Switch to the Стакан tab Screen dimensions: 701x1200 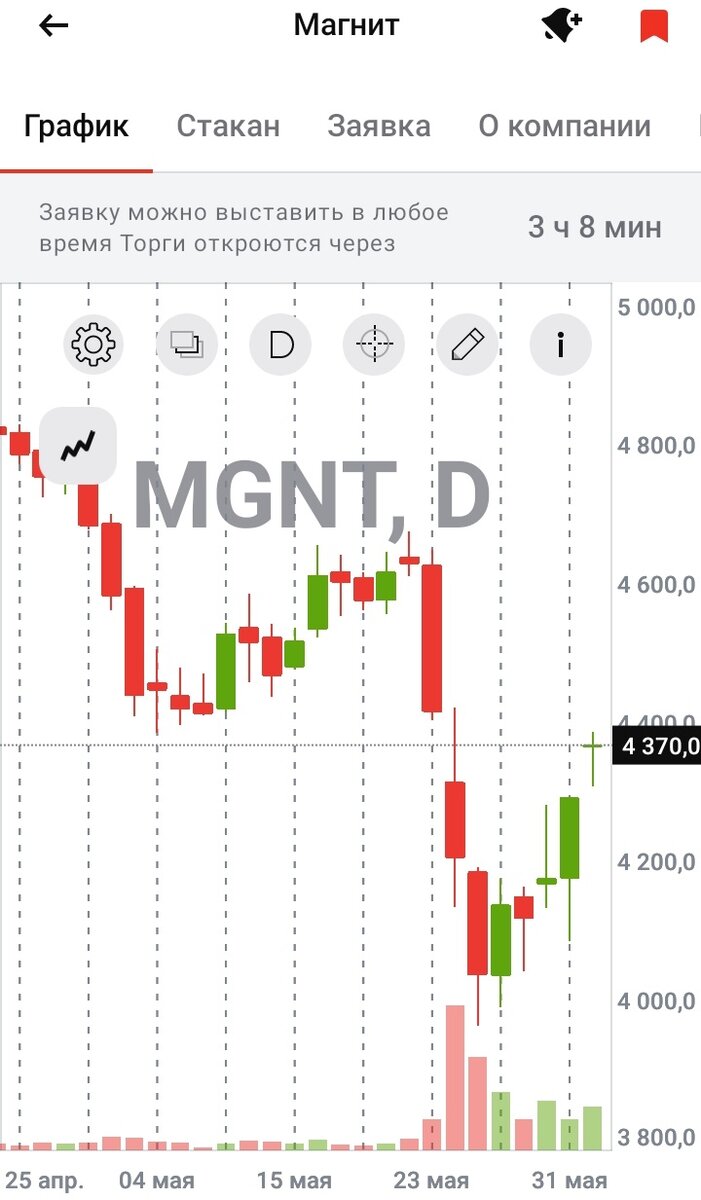click(x=228, y=127)
